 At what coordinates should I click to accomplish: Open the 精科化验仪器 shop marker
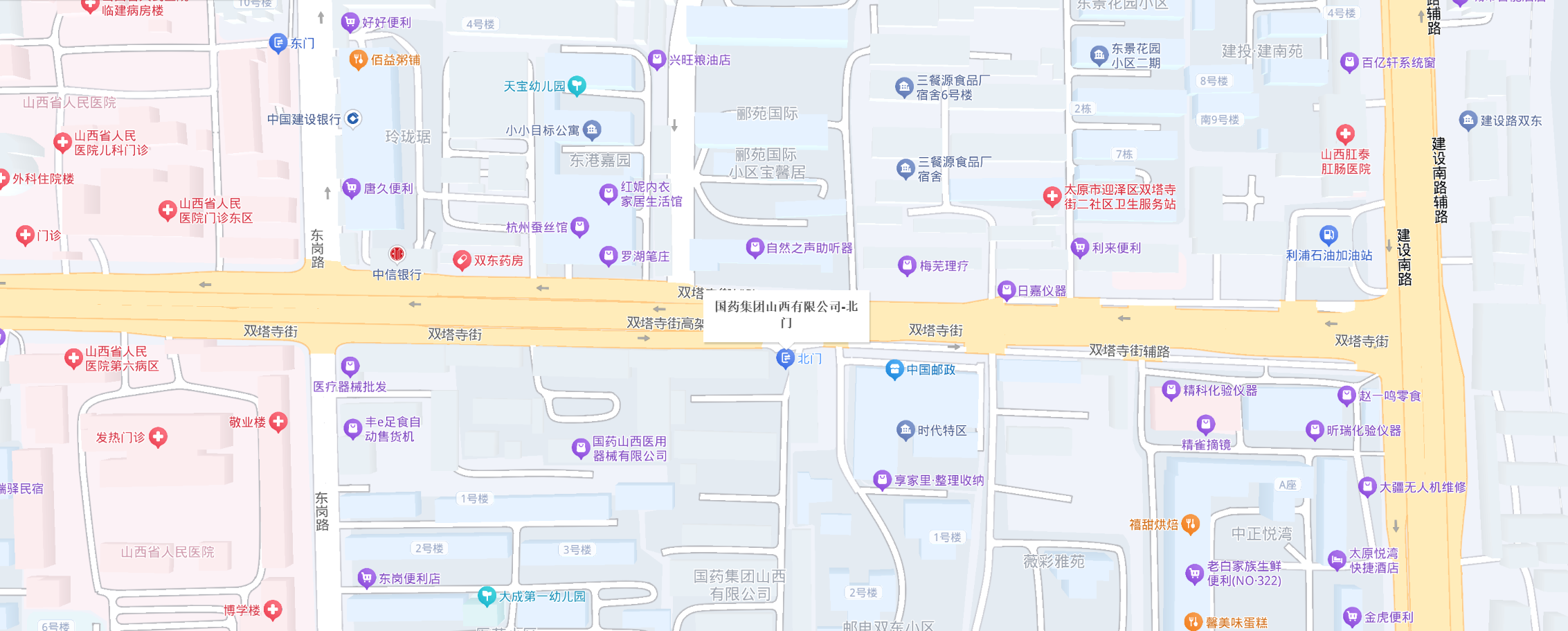(1171, 391)
